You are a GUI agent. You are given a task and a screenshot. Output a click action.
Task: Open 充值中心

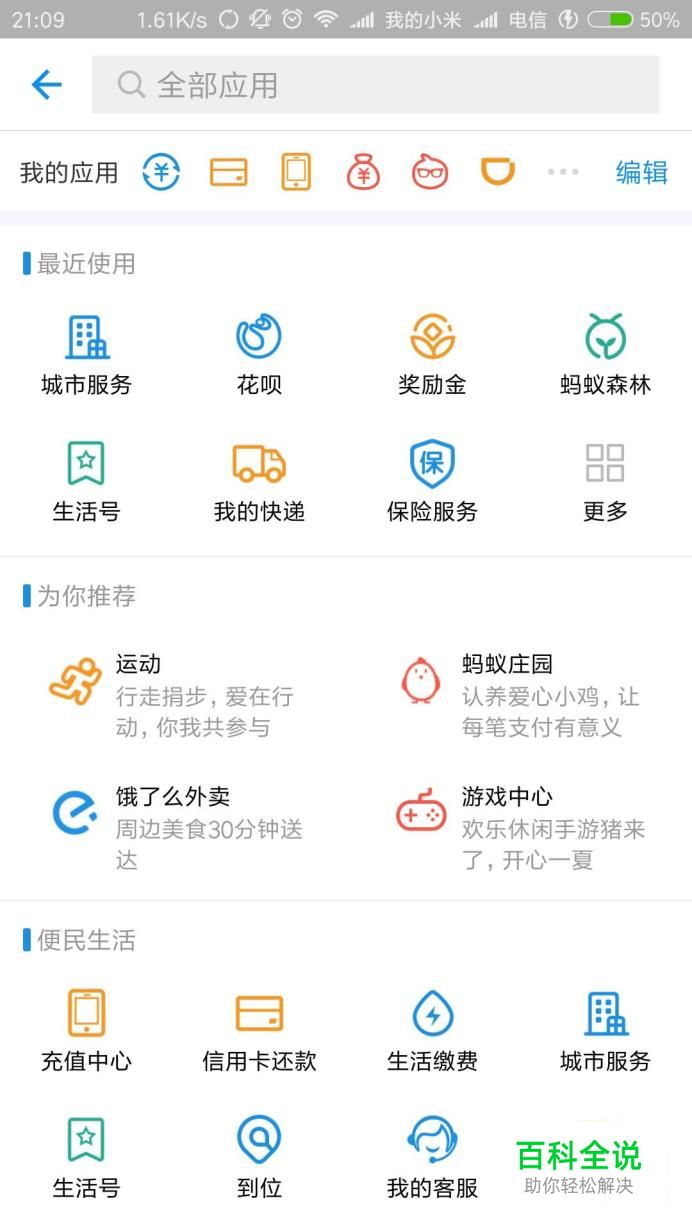86,1030
